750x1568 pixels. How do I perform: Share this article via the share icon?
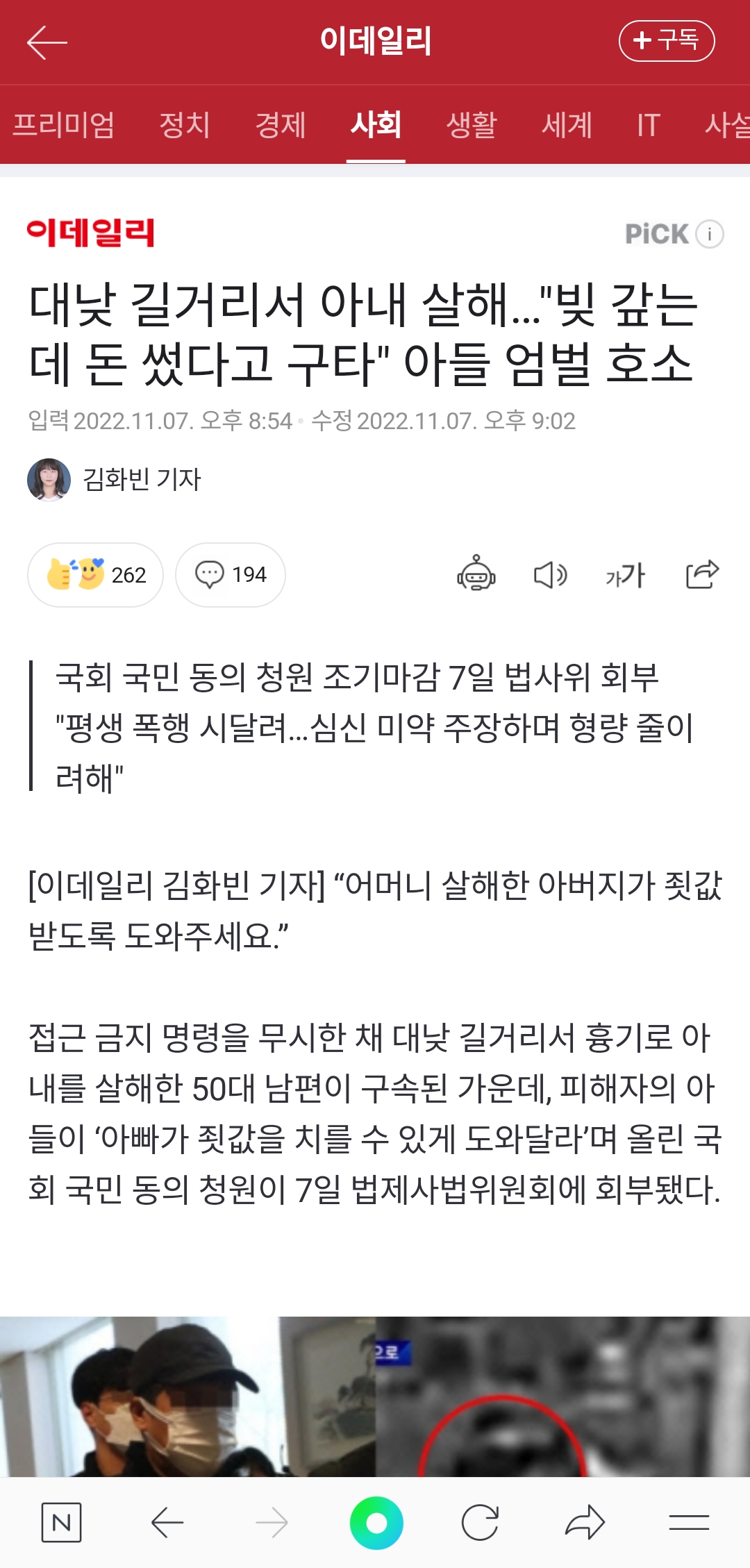pos(701,574)
